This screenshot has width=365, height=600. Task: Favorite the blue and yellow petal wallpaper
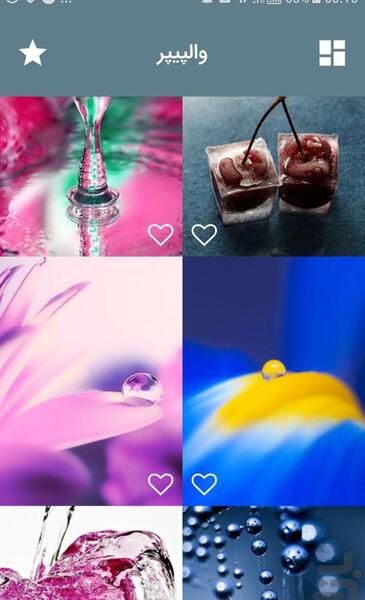pos(204,484)
